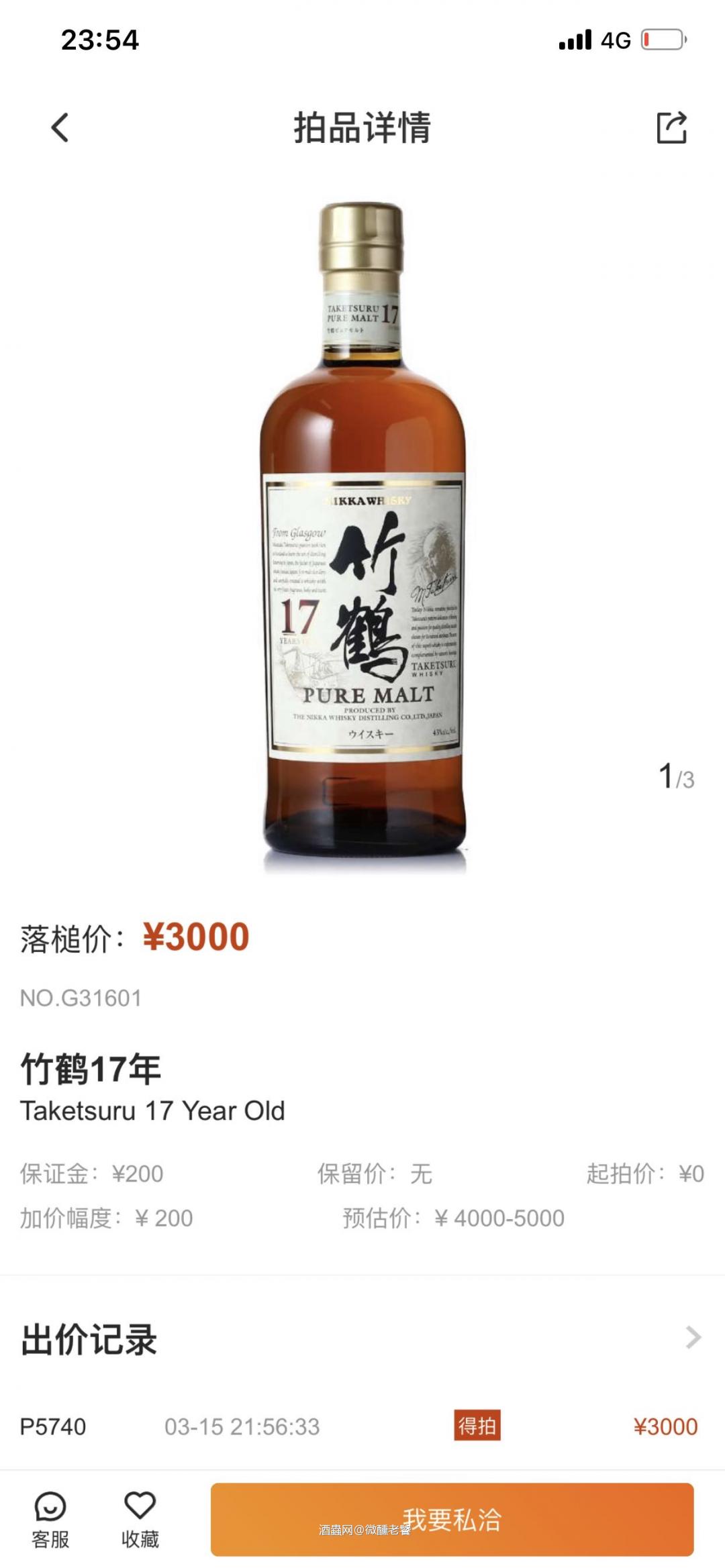The width and height of the screenshot is (725, 1568).
Task: Open the 拍品详情 title bar
Action: pyautogui.click(x=362, y=127)
